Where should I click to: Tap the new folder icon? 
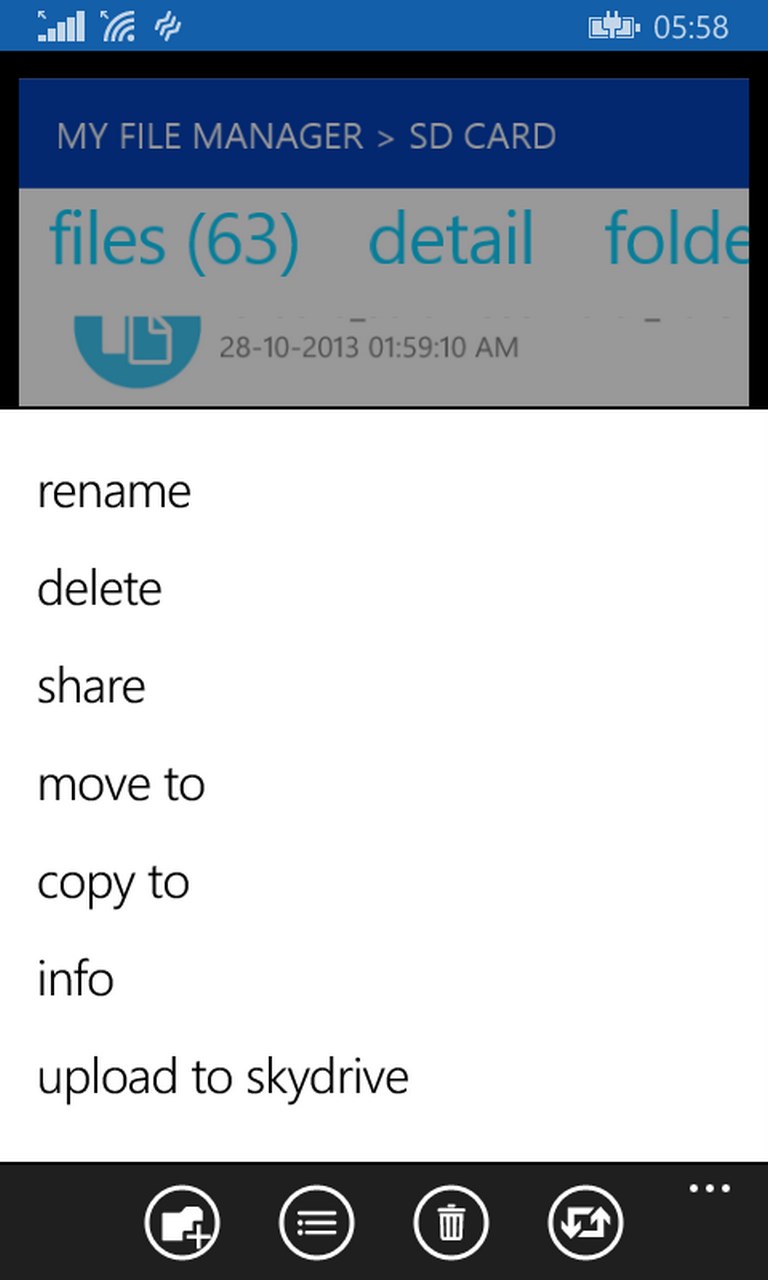[x=182, y=1222]
